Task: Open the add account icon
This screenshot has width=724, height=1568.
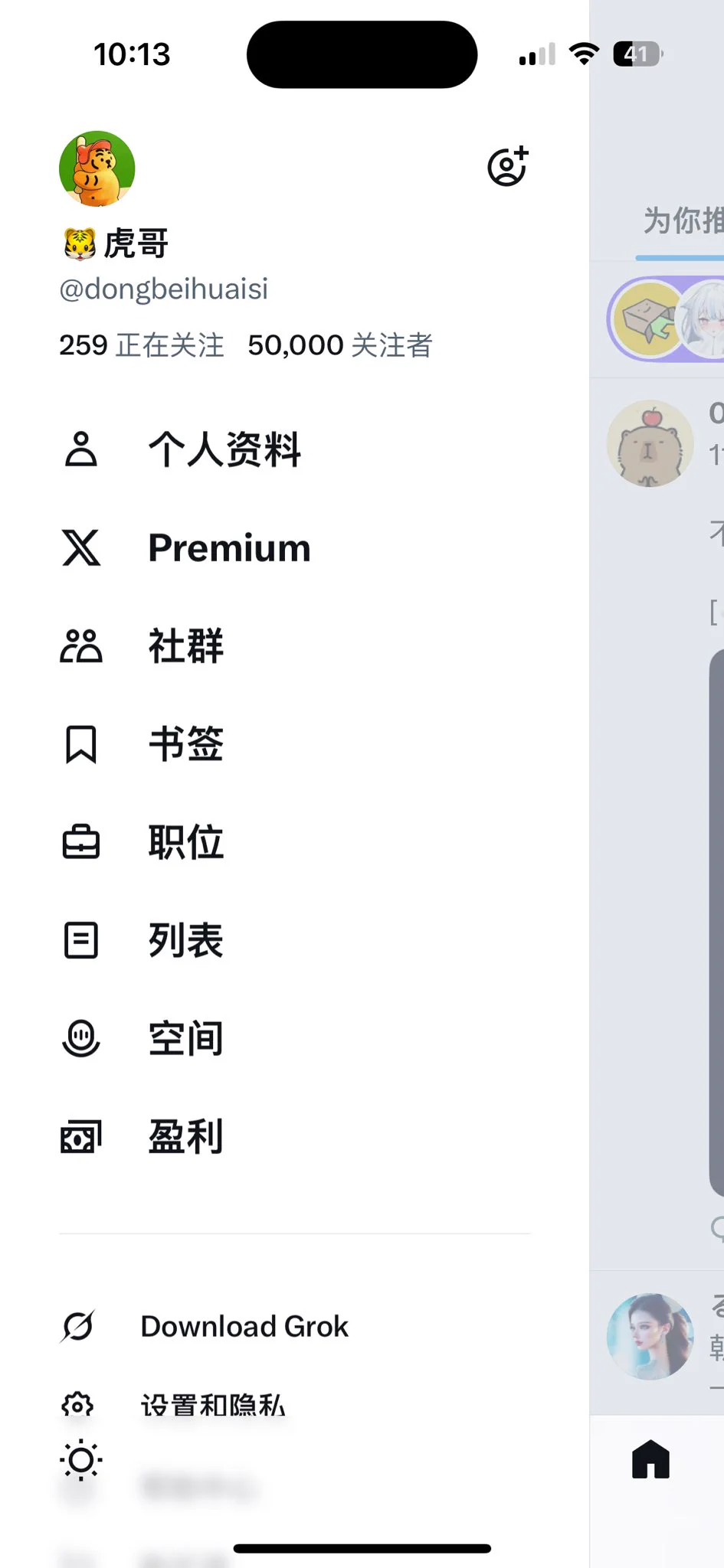Action: coord(508,166)
